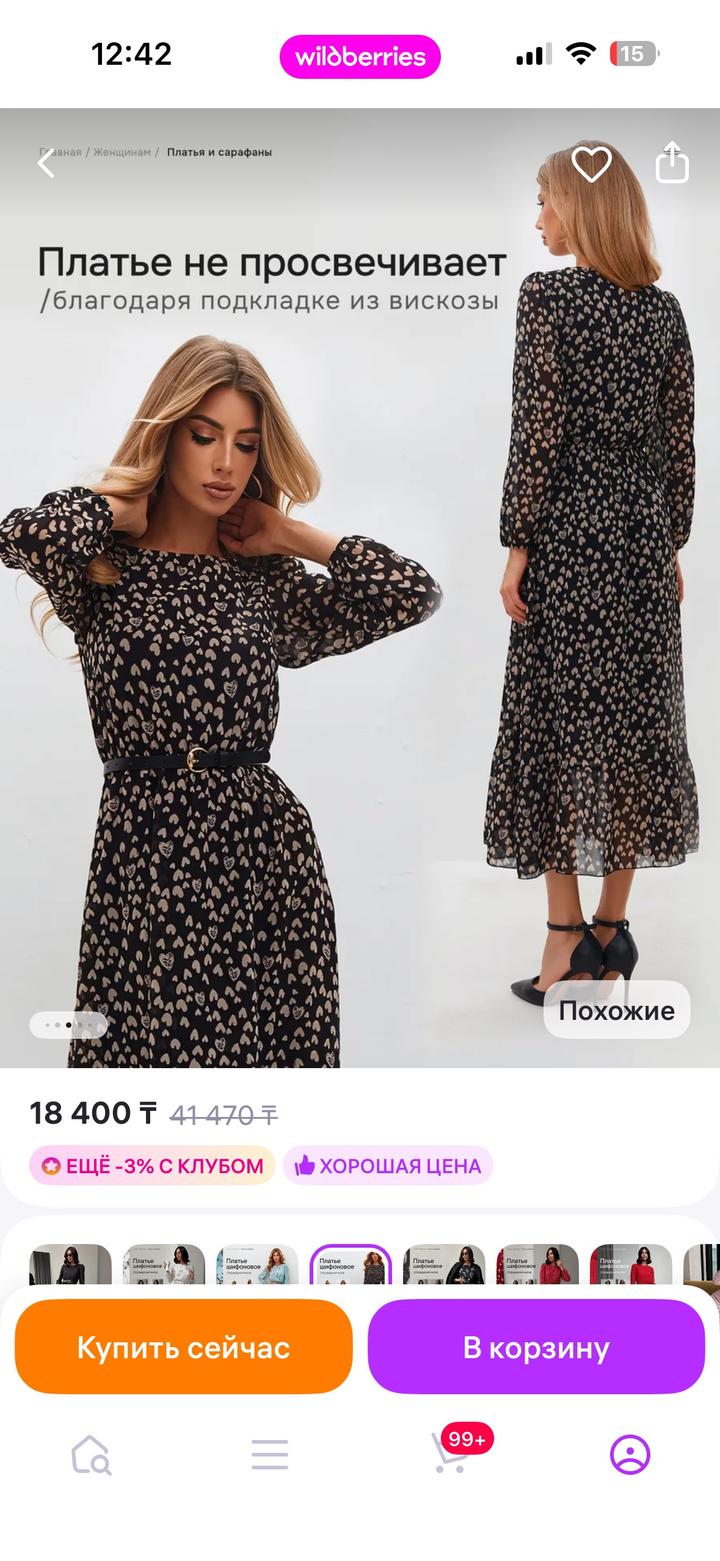The height and width of the screenshot is (1561, 720).
Task: Tap the Купить сейчас button
Action: pos(183,1348)
